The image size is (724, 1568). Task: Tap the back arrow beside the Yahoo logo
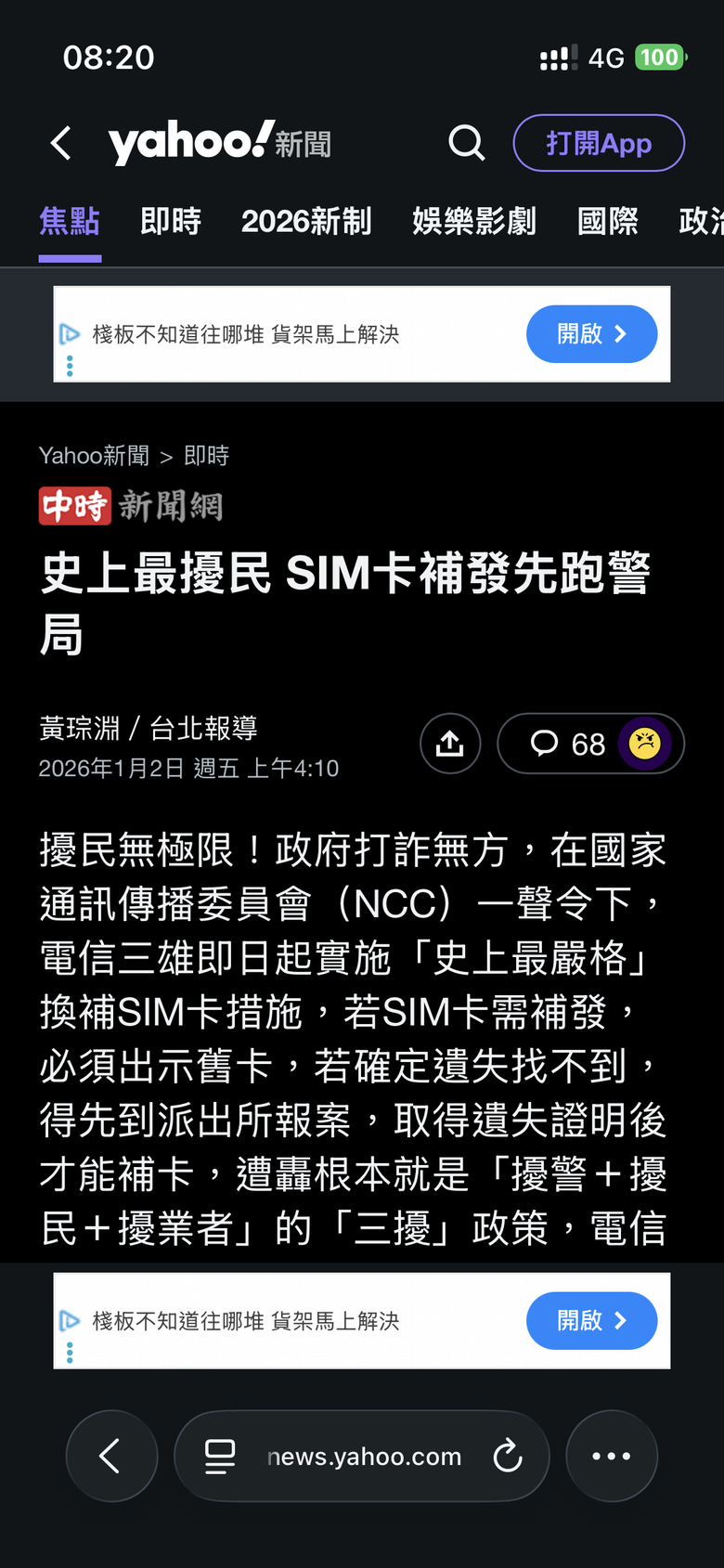(59, 143)
